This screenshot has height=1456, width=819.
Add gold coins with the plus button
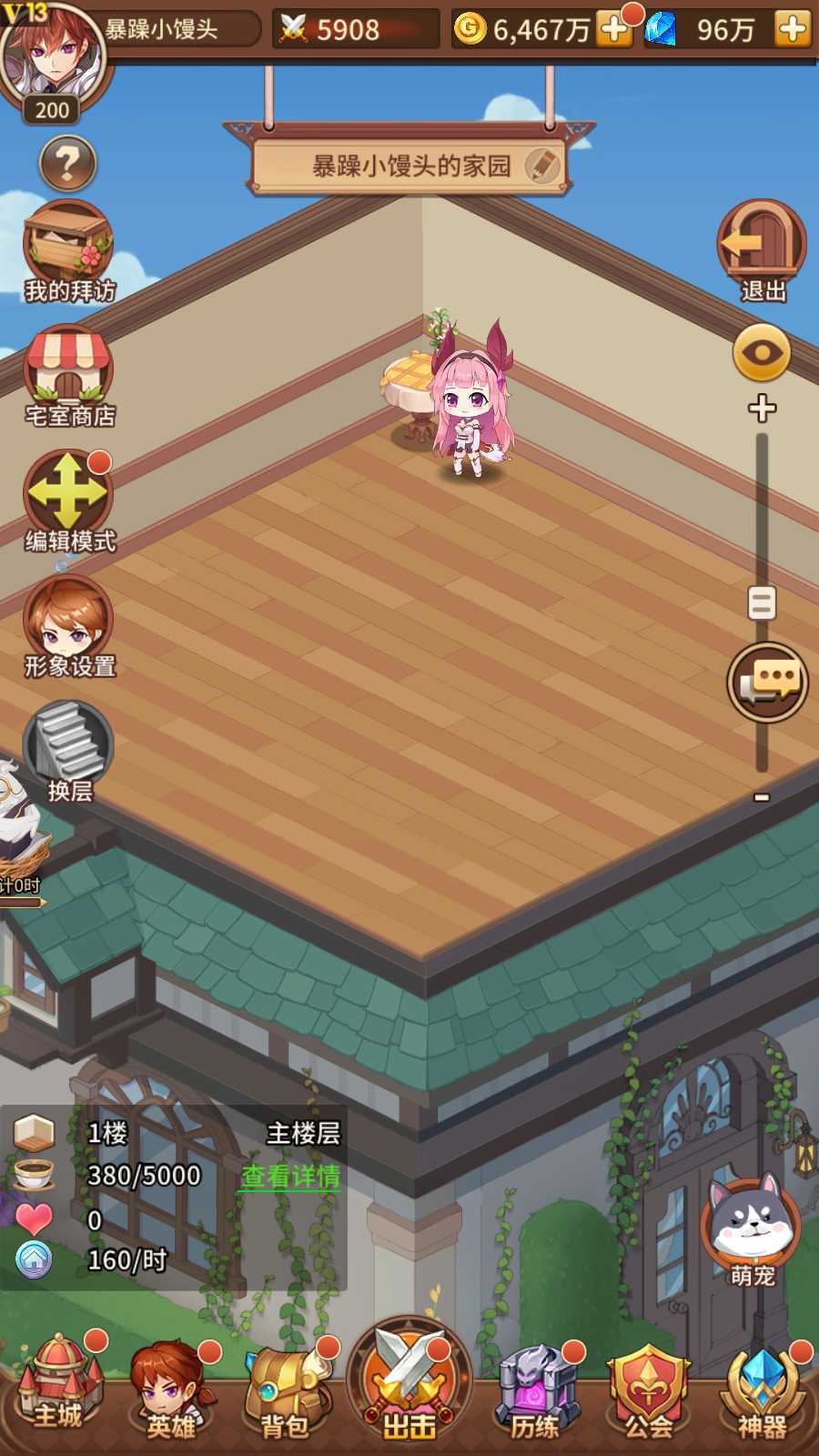614,29
